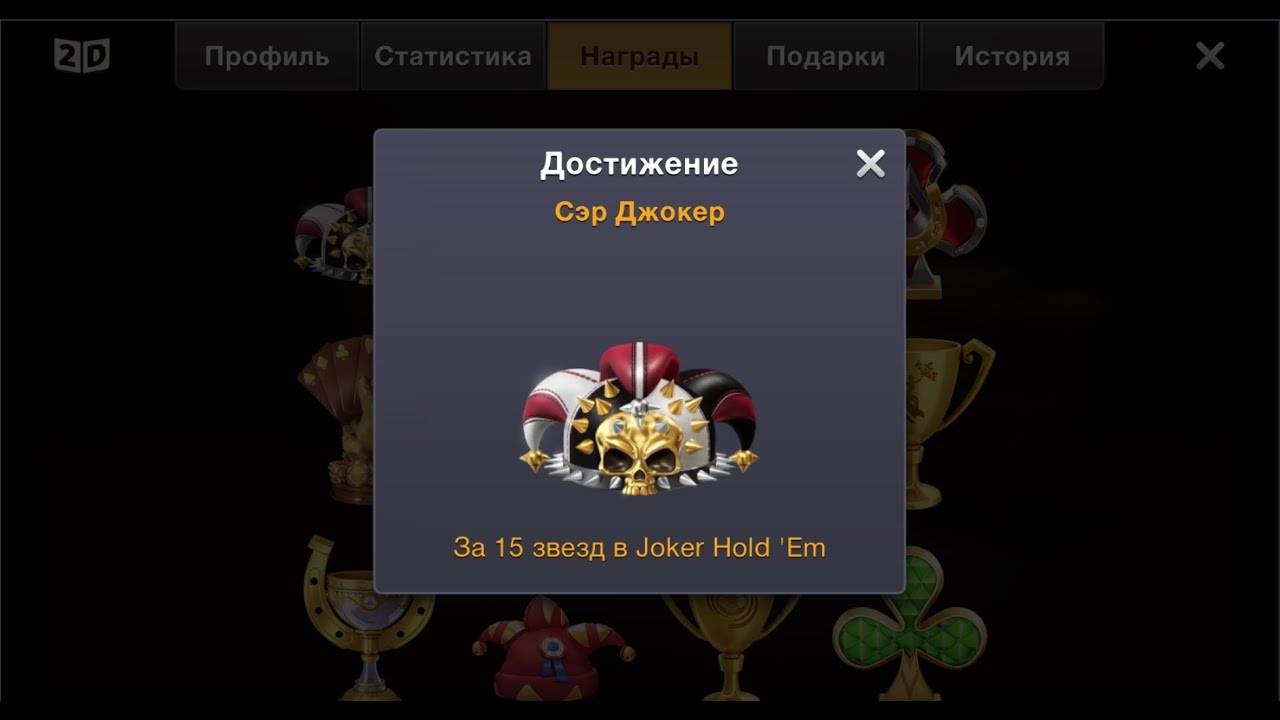Screen dimensions: 1280x720
Task: Close the Достижение dialog
Action: (x=870, y=164)
